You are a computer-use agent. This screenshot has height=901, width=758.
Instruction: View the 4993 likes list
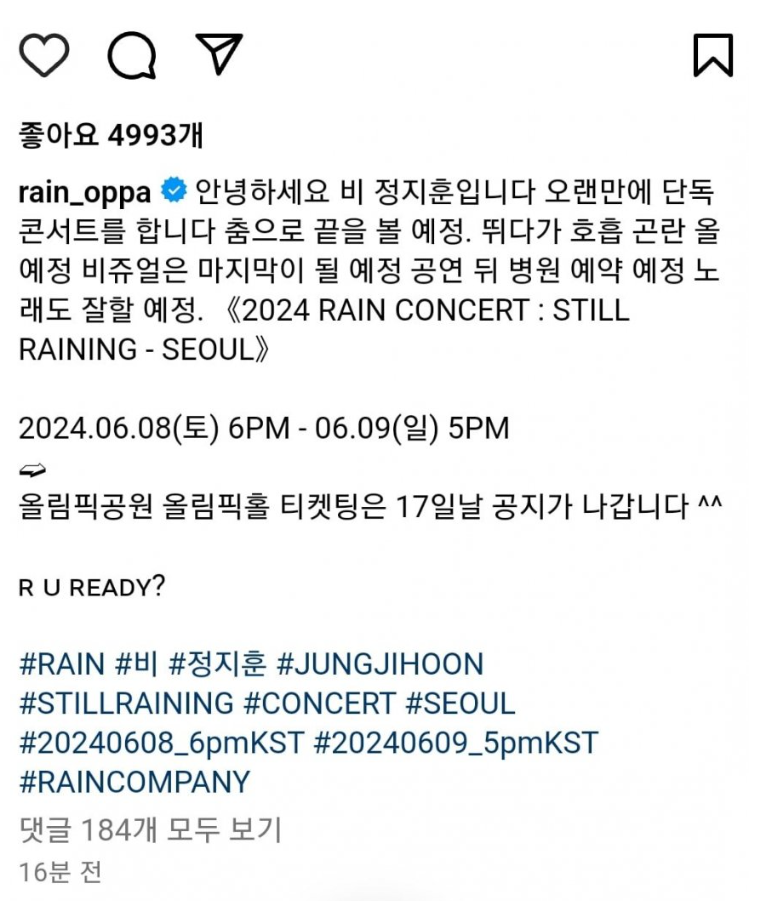(x=111, y=135)
